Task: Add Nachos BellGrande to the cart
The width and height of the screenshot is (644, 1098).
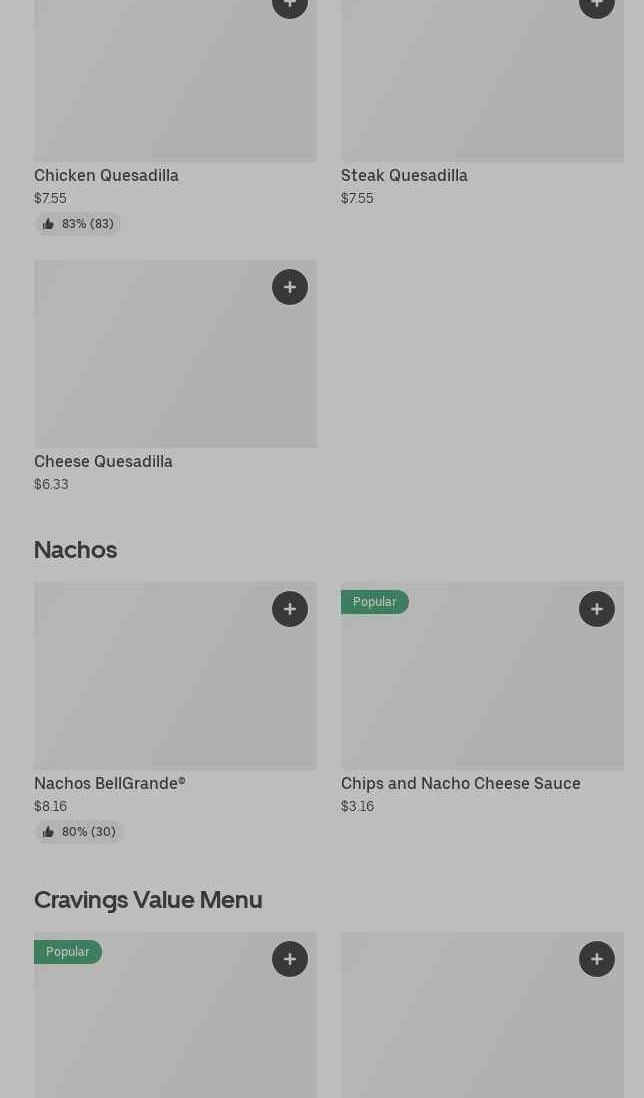Action: click(290, 609)
